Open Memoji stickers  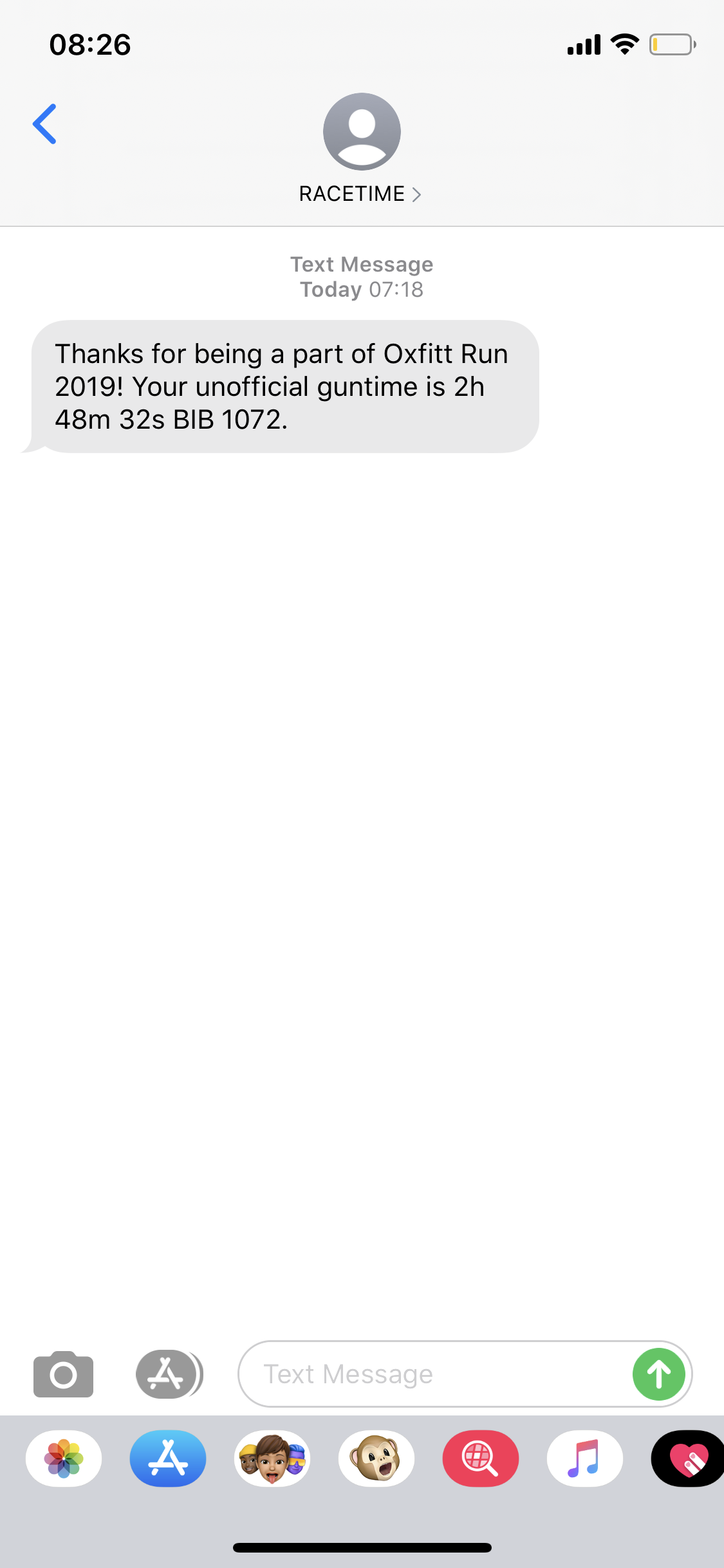point(272,1459)
